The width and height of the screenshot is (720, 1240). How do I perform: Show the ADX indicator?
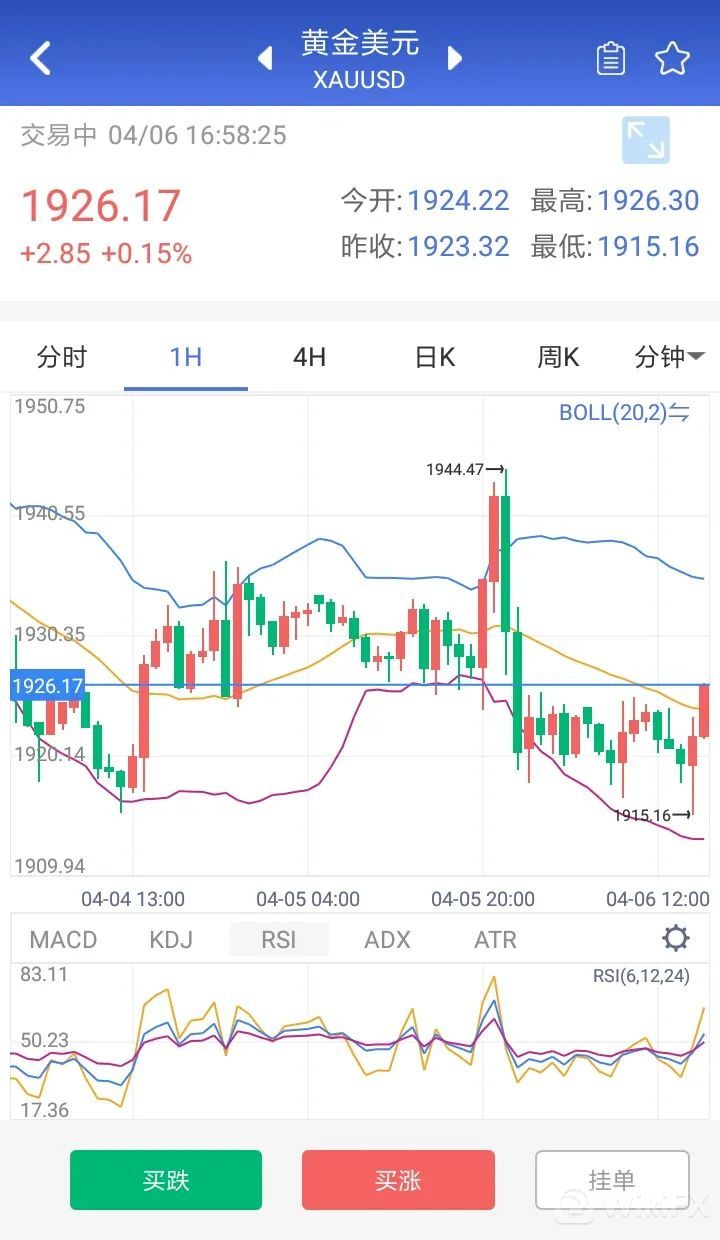point(387,940)
